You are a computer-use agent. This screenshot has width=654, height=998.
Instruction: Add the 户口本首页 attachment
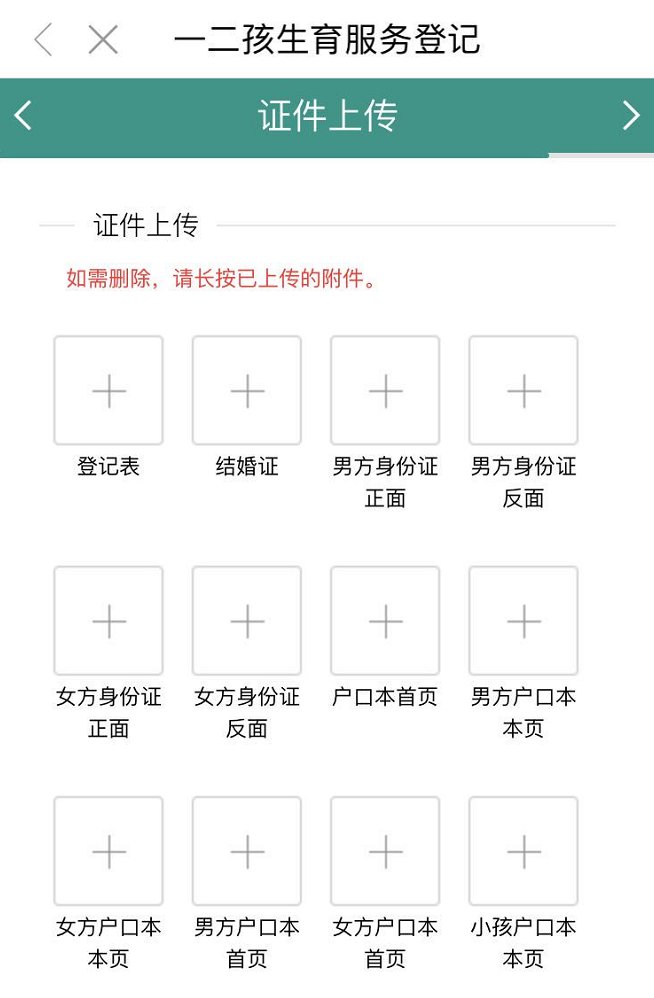point(385,621)
